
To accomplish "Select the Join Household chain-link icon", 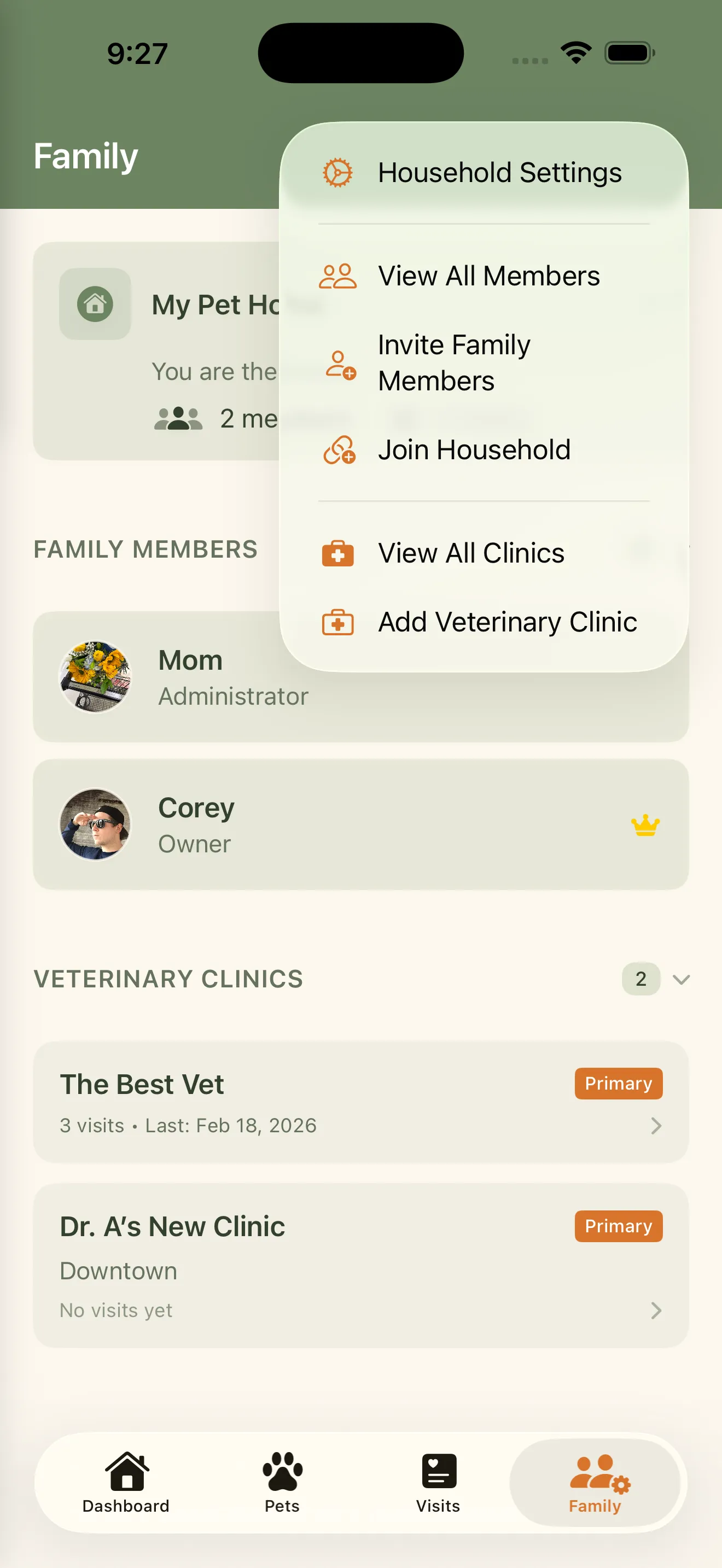I will point(339,450).
